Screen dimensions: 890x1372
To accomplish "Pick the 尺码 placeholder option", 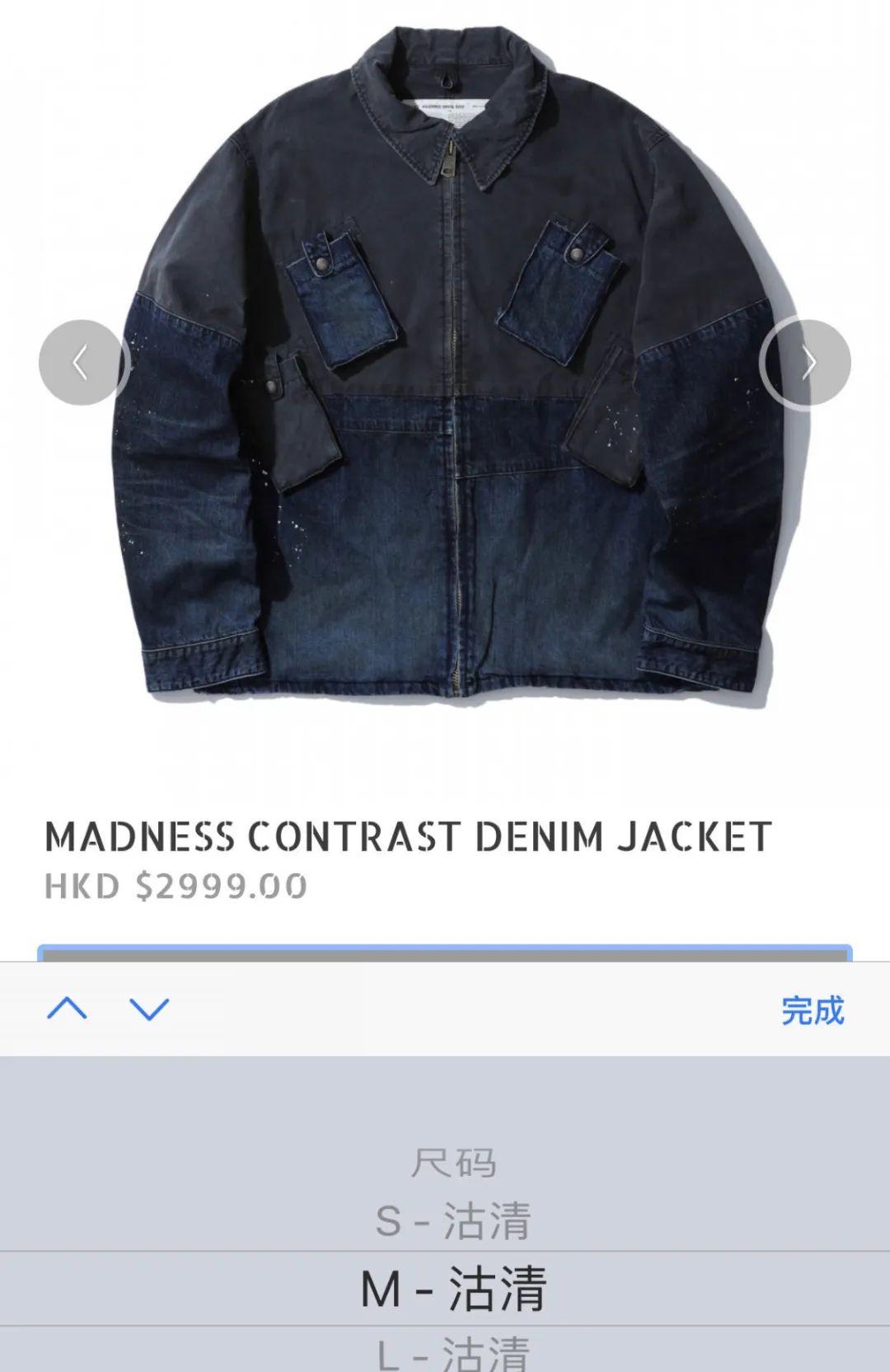I will click(453, 1163).
